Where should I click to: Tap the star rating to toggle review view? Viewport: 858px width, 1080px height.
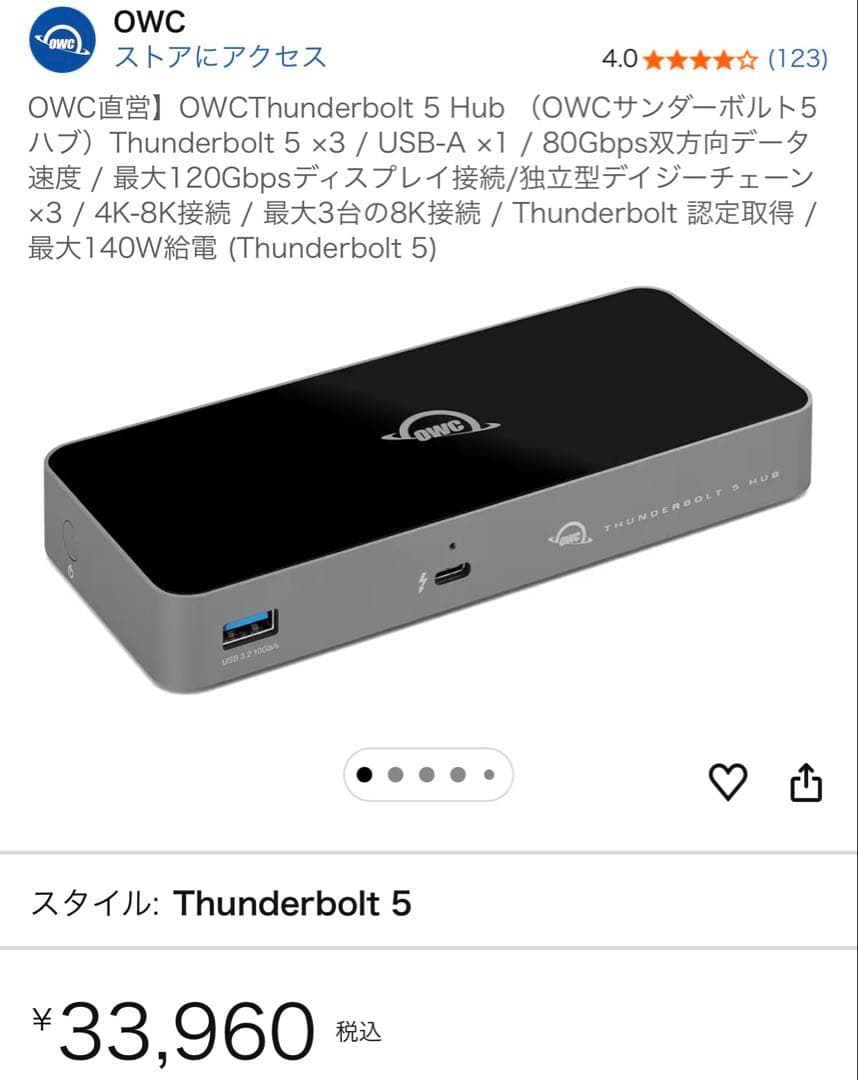pyautogui.click(x=699, y=59)
